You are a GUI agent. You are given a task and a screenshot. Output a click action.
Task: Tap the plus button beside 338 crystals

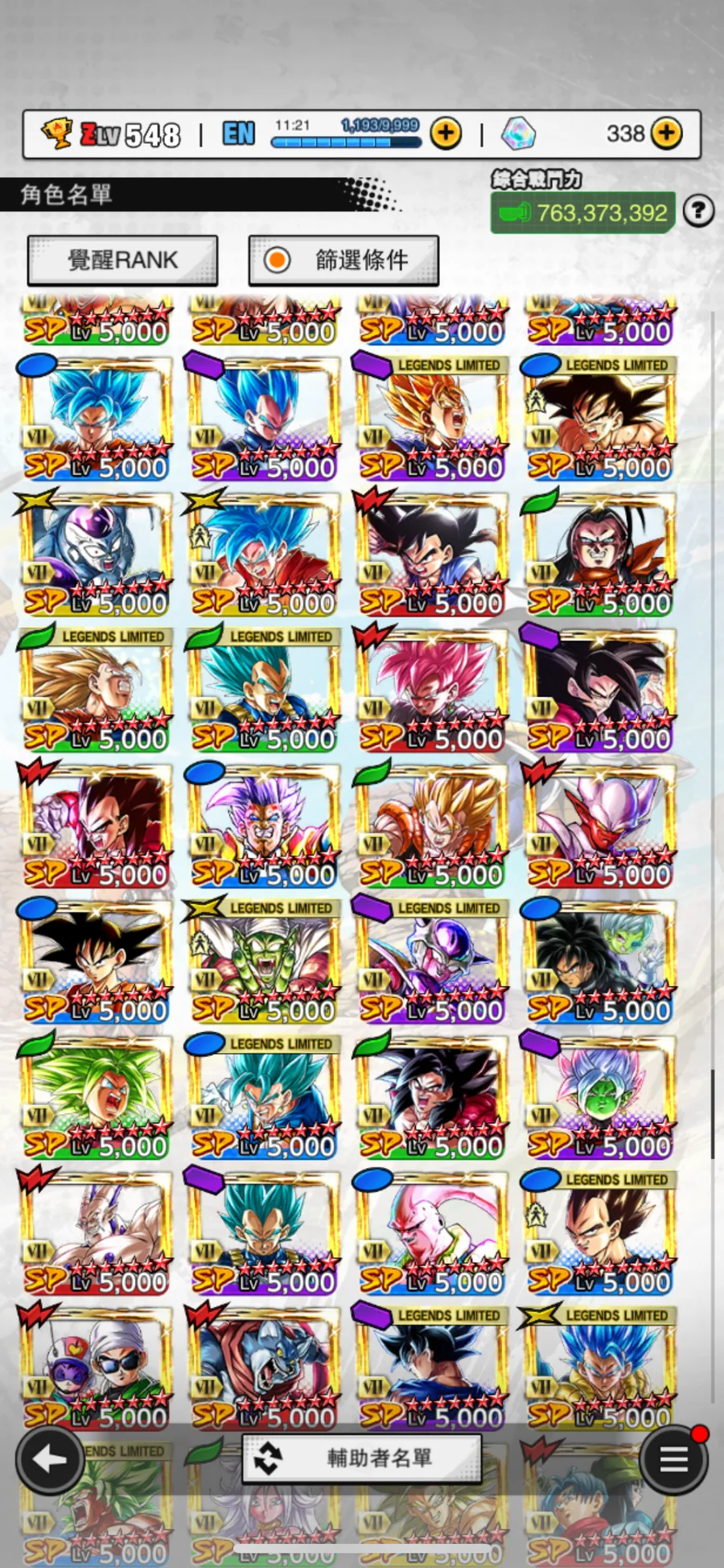point(666,134)
